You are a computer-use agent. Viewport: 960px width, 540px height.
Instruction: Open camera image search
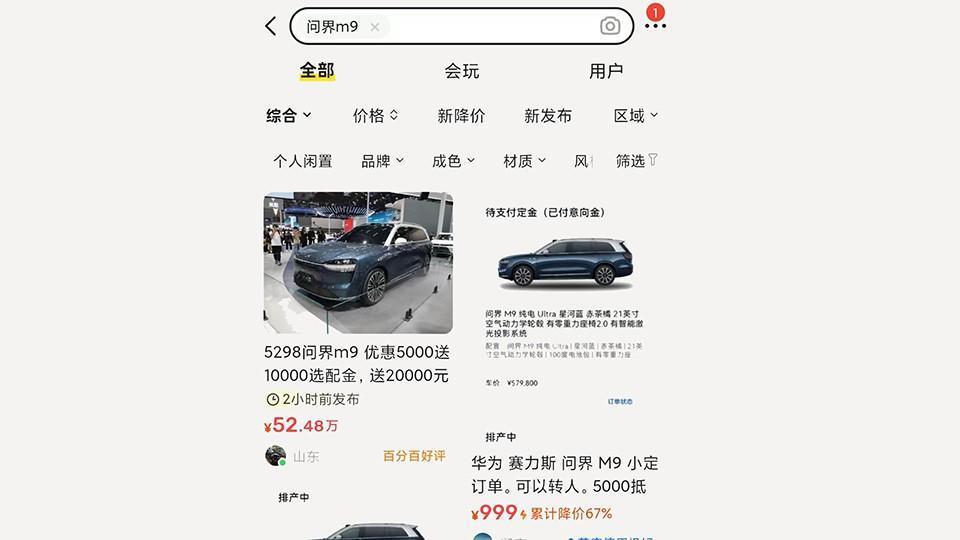pyautogui.click(x=610, y=27)
